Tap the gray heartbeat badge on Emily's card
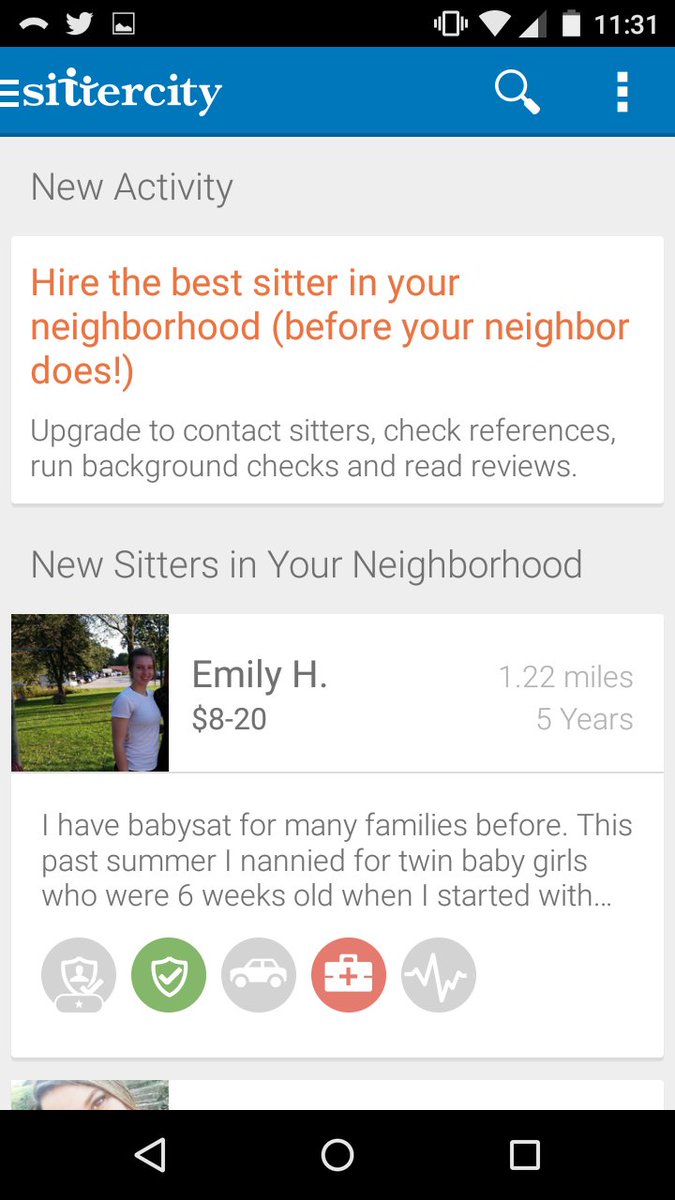This screenshot has width=675, height=1200. 439,975
